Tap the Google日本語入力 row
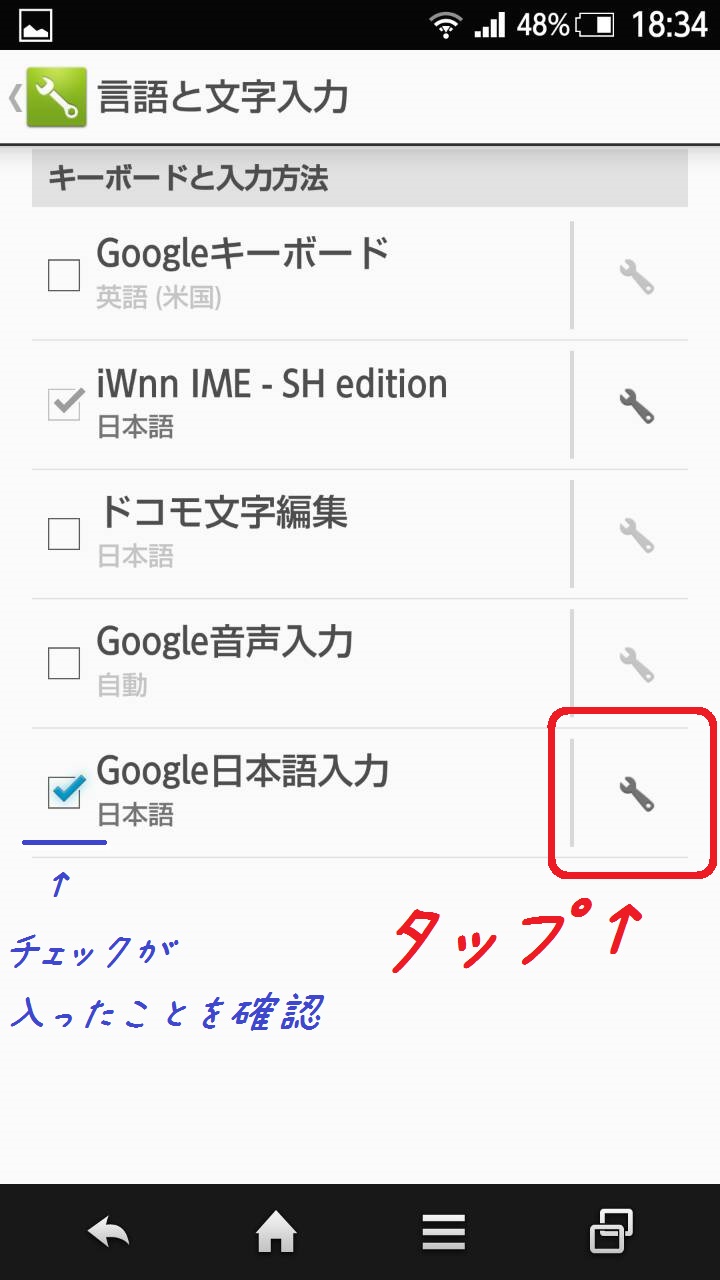The height and width of the screenshot is (1280, 720). (x=300, y=793)
